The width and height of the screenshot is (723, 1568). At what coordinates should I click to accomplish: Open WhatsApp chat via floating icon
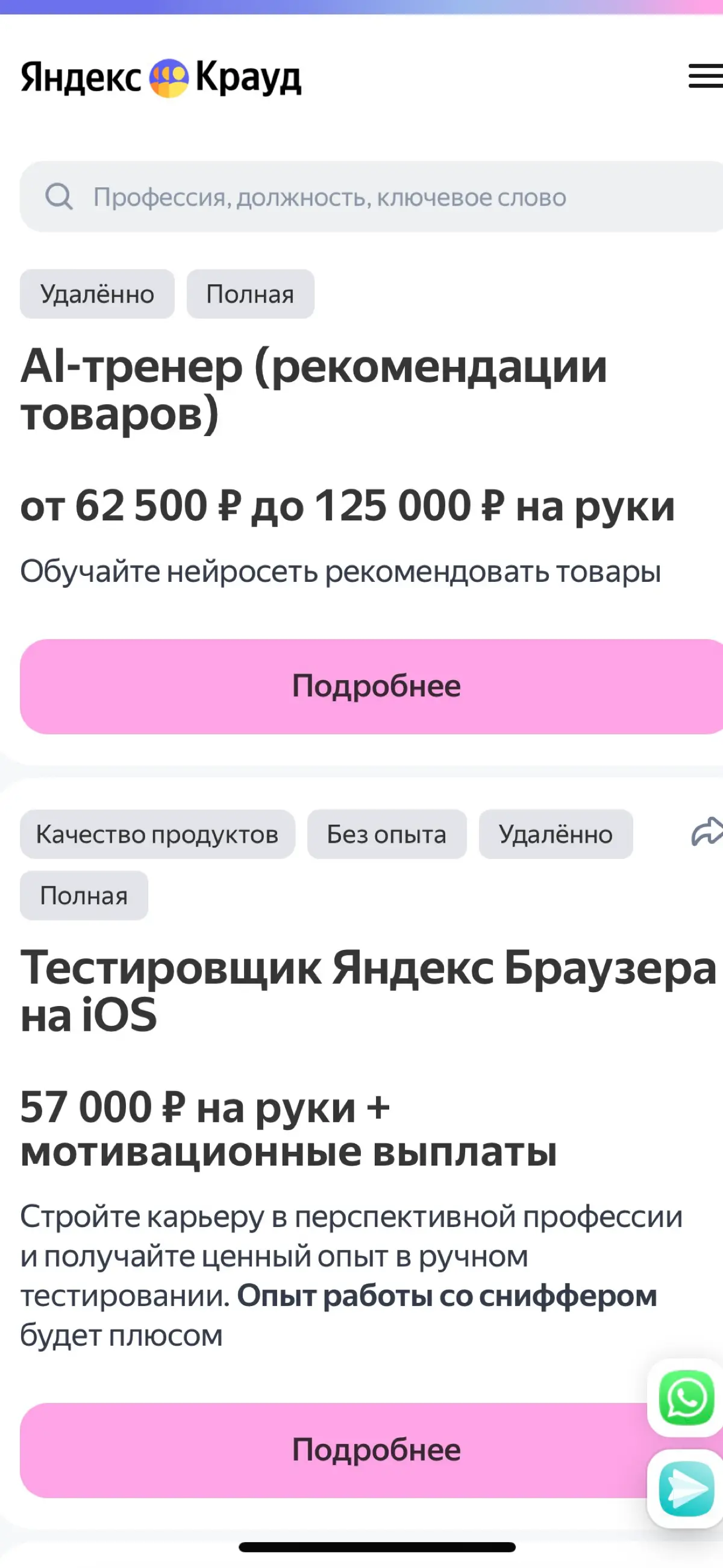click(684, 1398)
